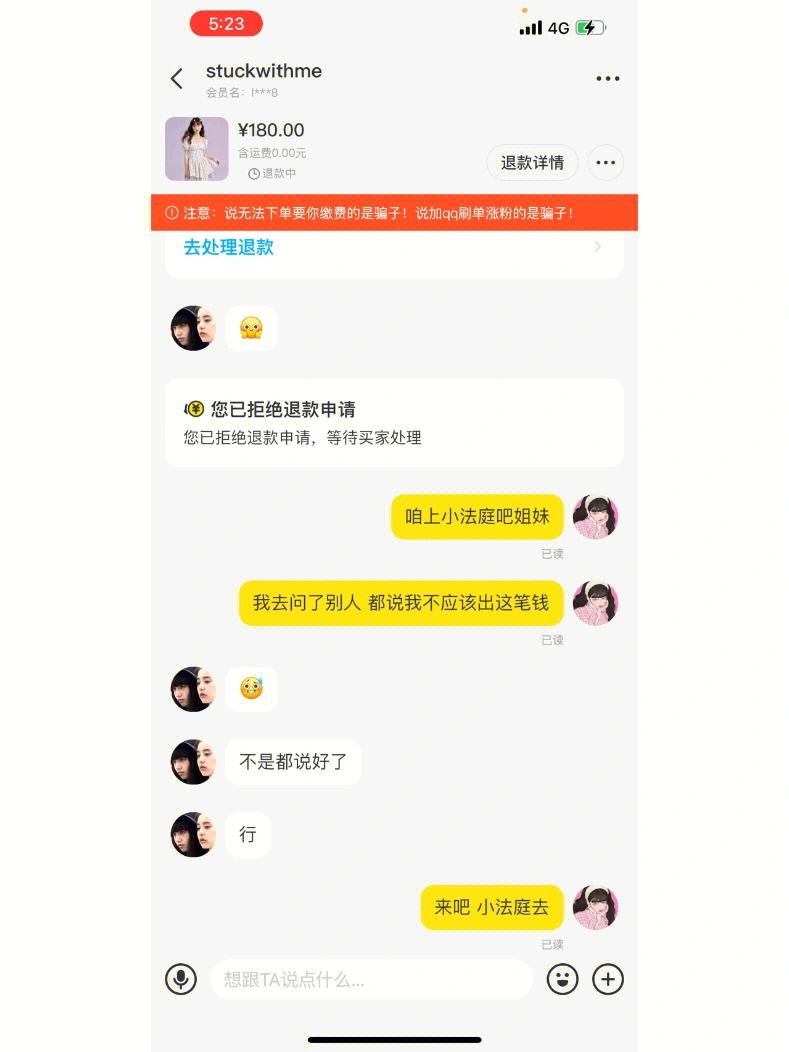The height and width of the screenshot is (1052, 789).
Task: Open more options next to 退款详情
Action: [x=606, y=162]
